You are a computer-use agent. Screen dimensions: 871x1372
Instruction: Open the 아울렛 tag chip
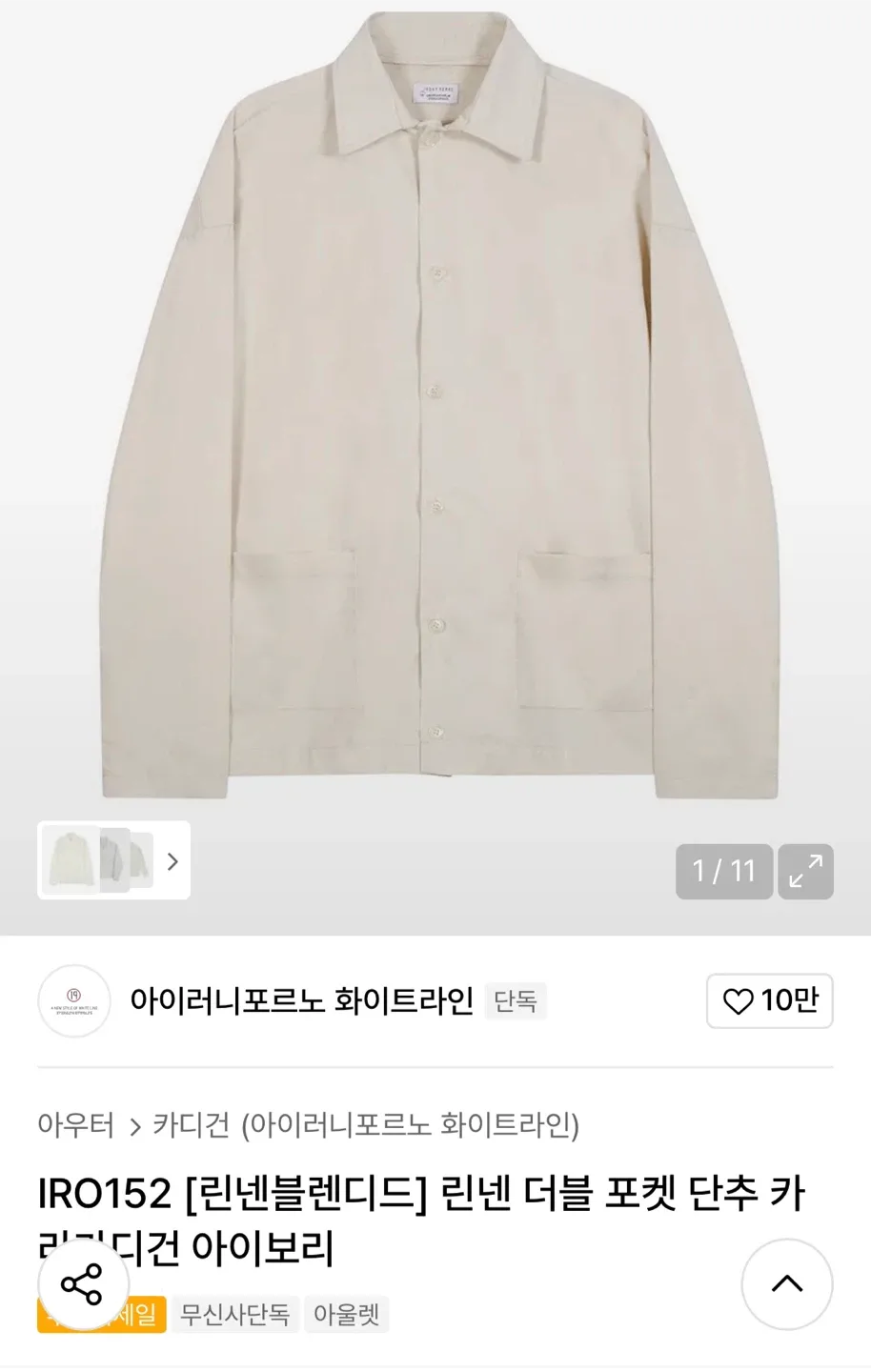(346, 1315)
